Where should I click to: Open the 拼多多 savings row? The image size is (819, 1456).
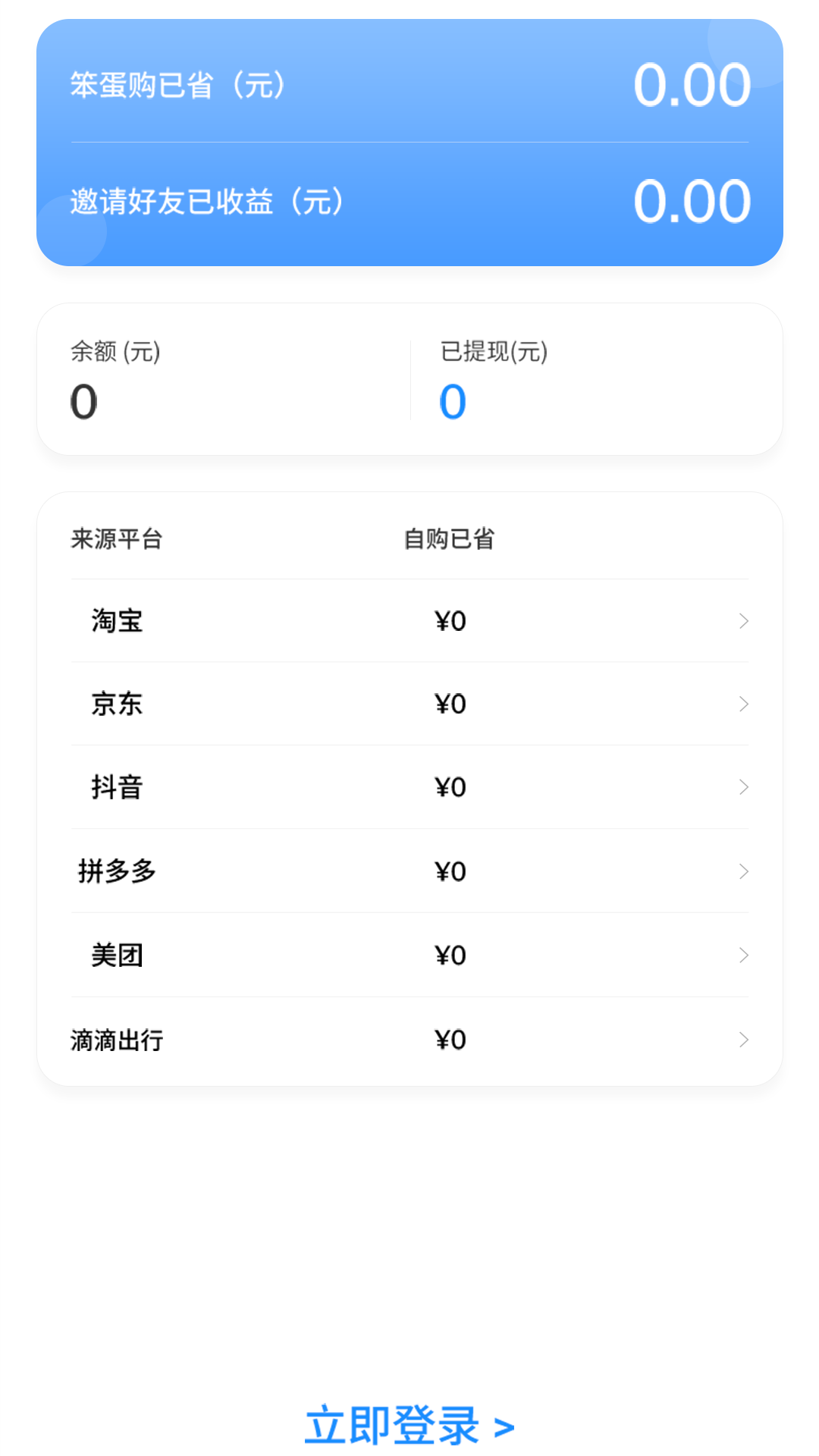[409, 871]
